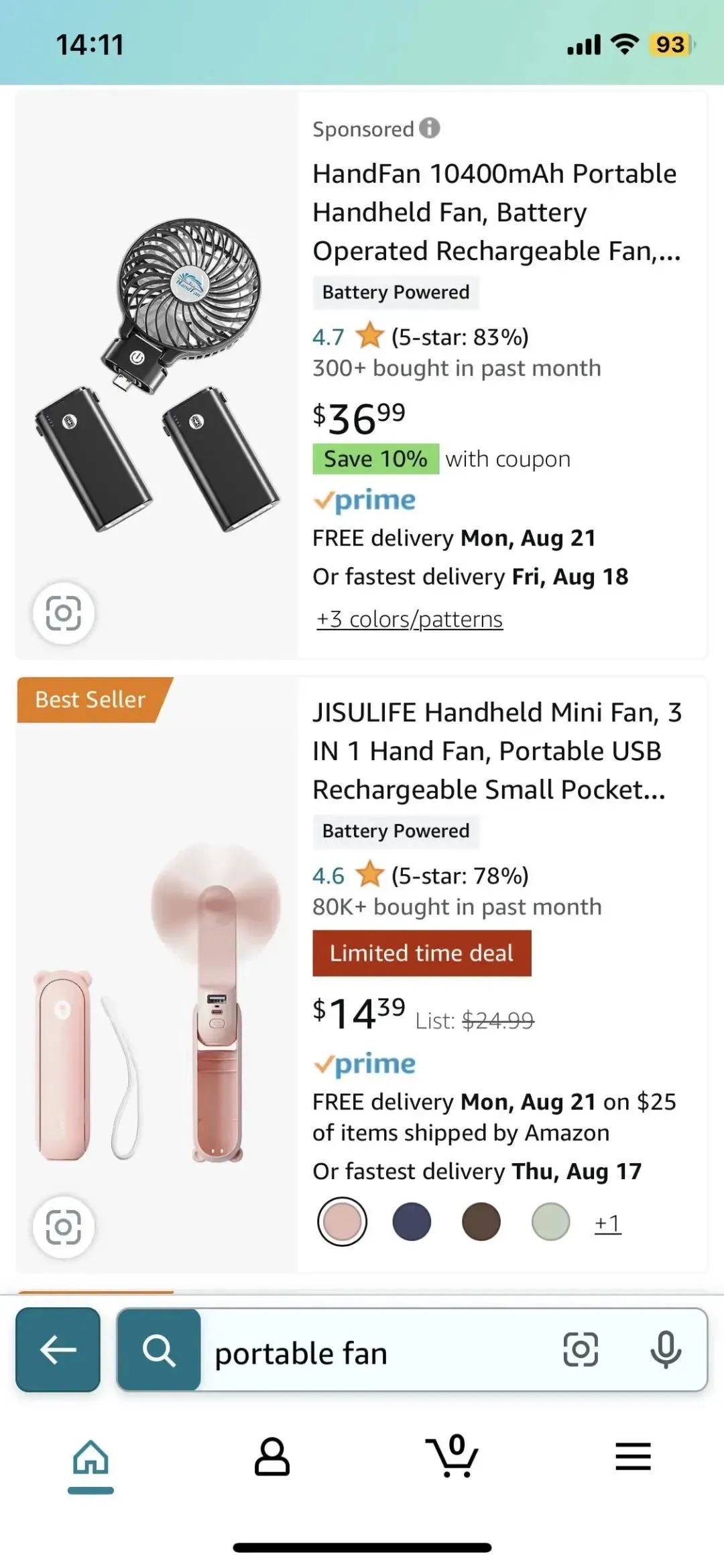This screenshot has width=724, height=1568.
Task: Open camera lens search in search bar
Action: coord(581,1349)
